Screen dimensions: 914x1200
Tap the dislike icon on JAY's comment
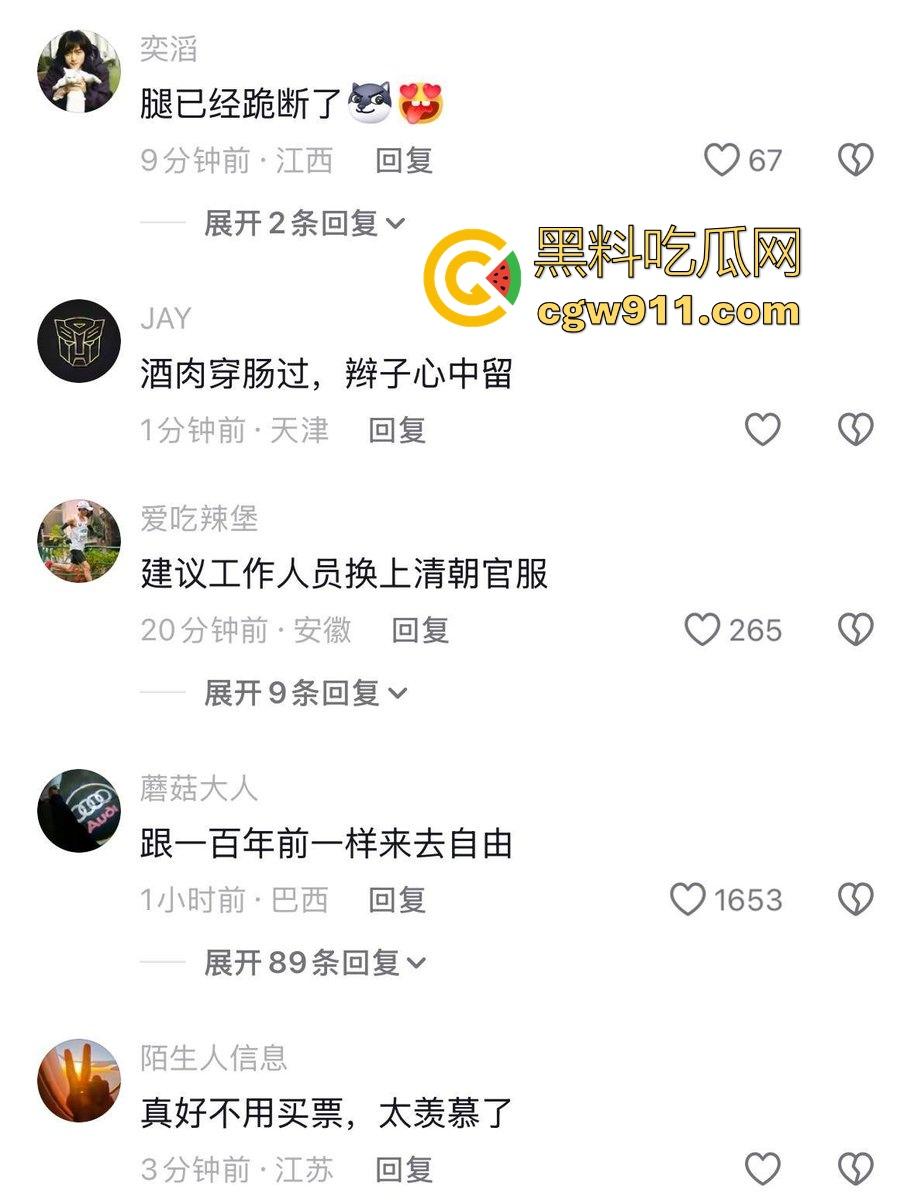(x=855, y=429)
